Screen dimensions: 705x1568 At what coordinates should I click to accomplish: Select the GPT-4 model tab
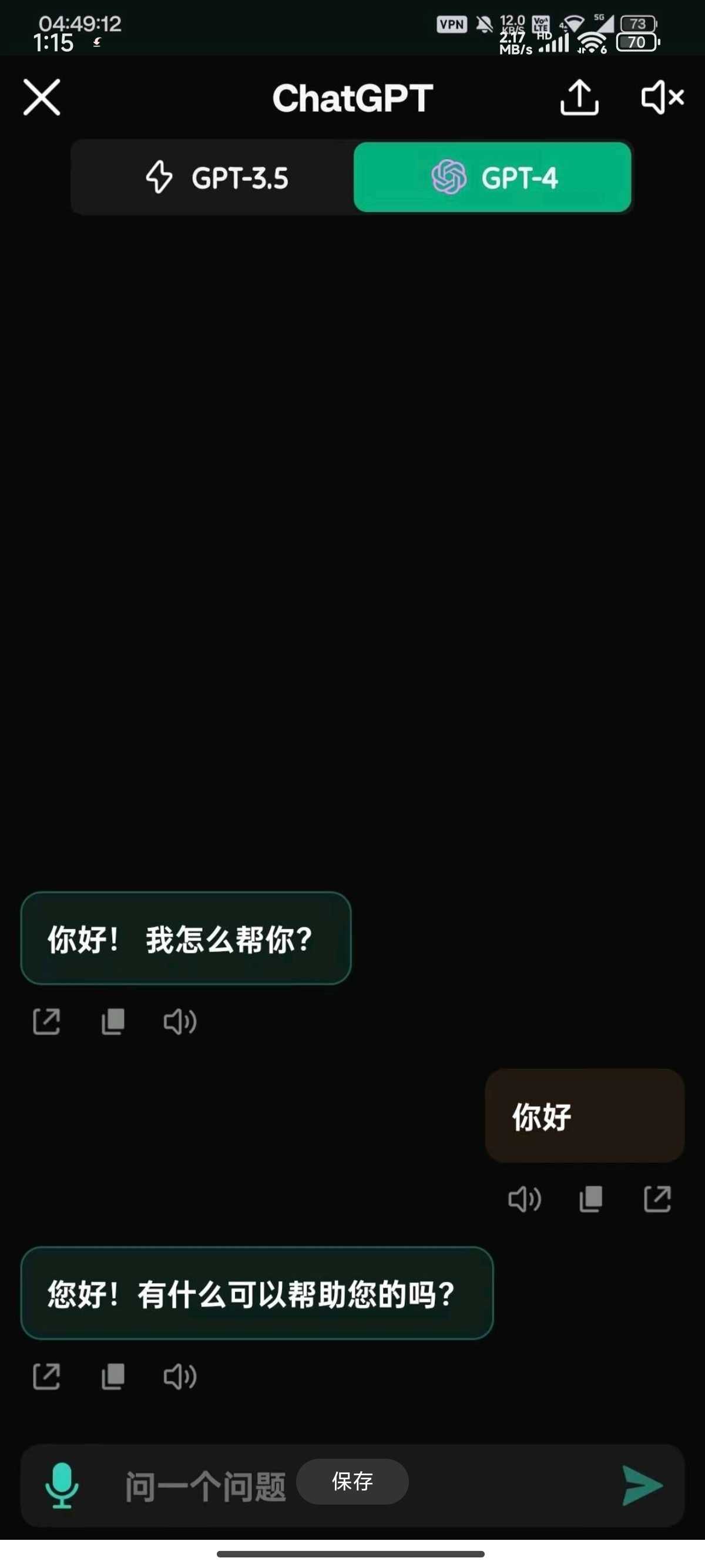(x=492, y=177)
